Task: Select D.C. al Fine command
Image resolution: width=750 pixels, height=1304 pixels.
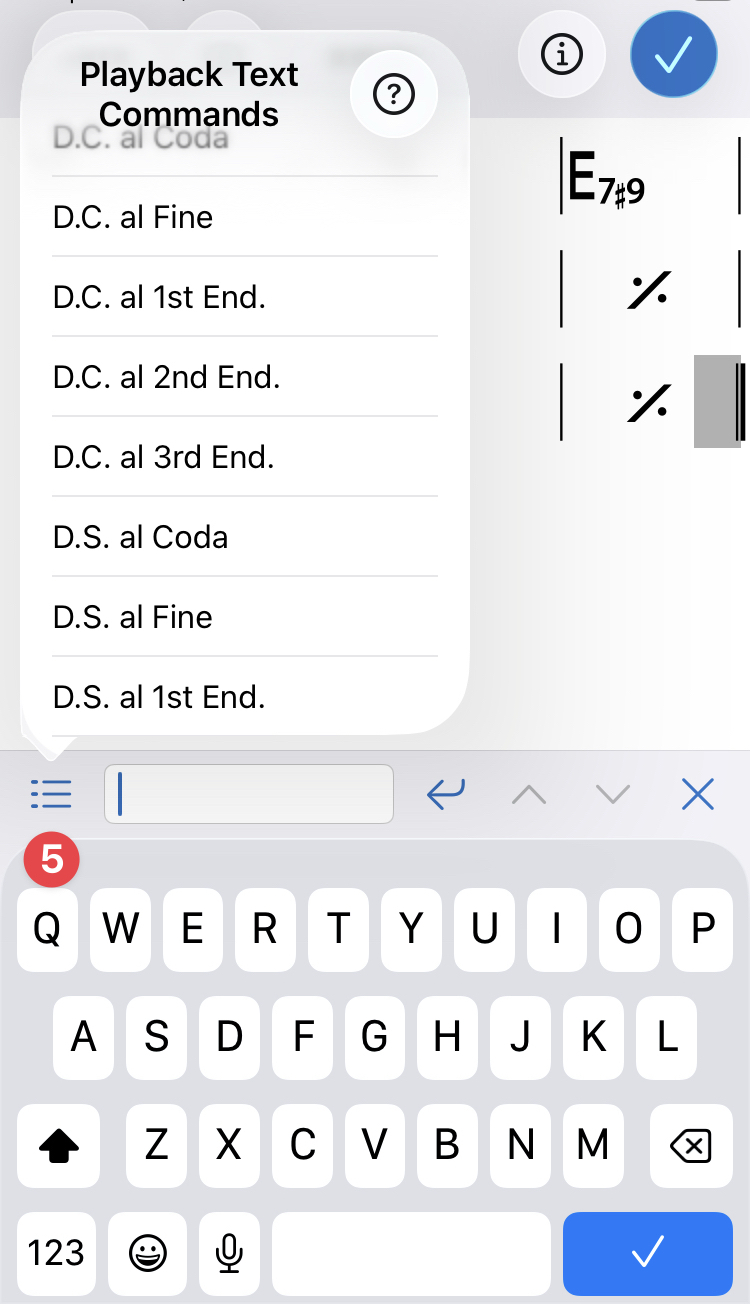Action: (x=244, y=217)
